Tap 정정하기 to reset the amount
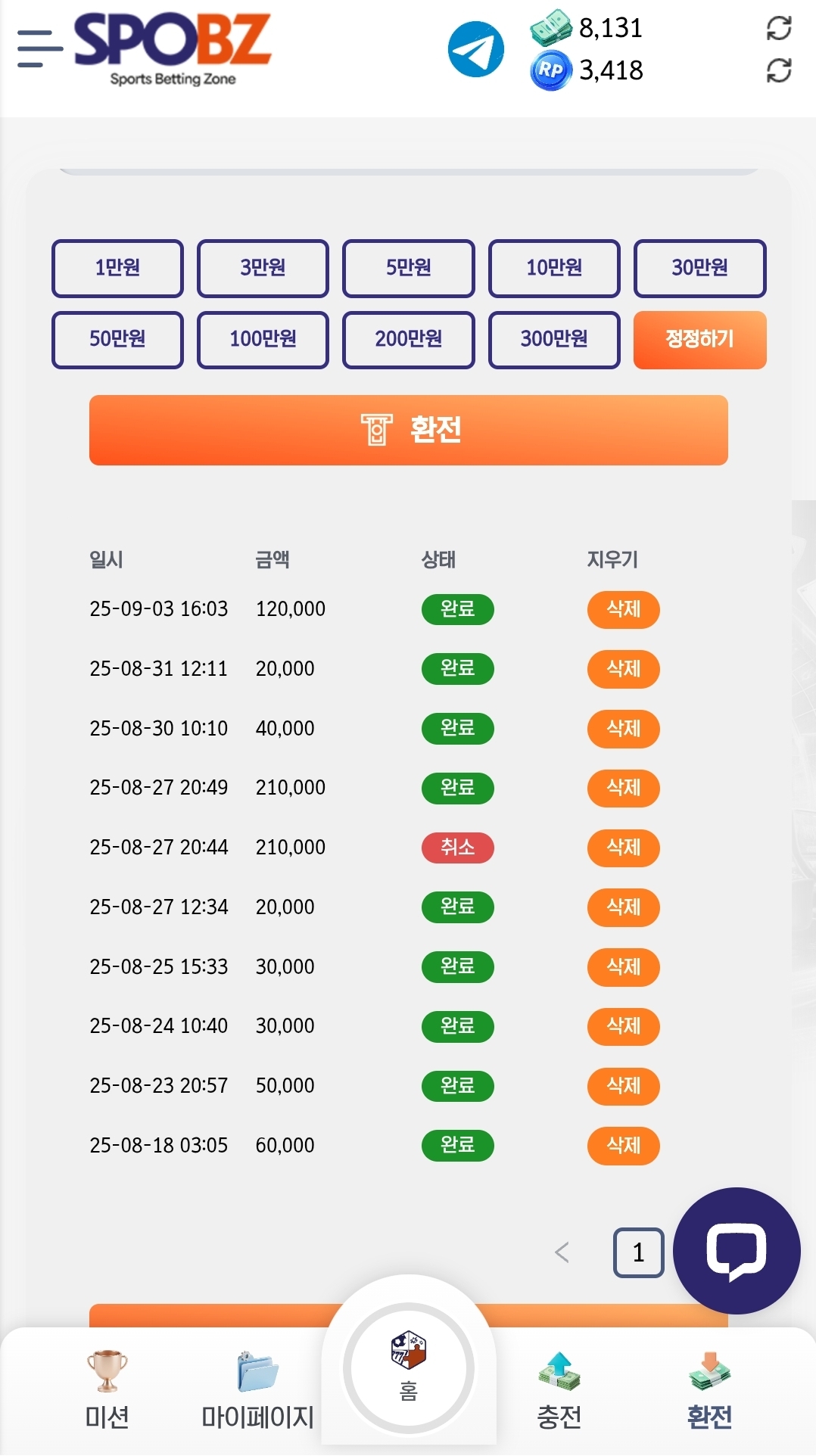 tap(699, 339)
